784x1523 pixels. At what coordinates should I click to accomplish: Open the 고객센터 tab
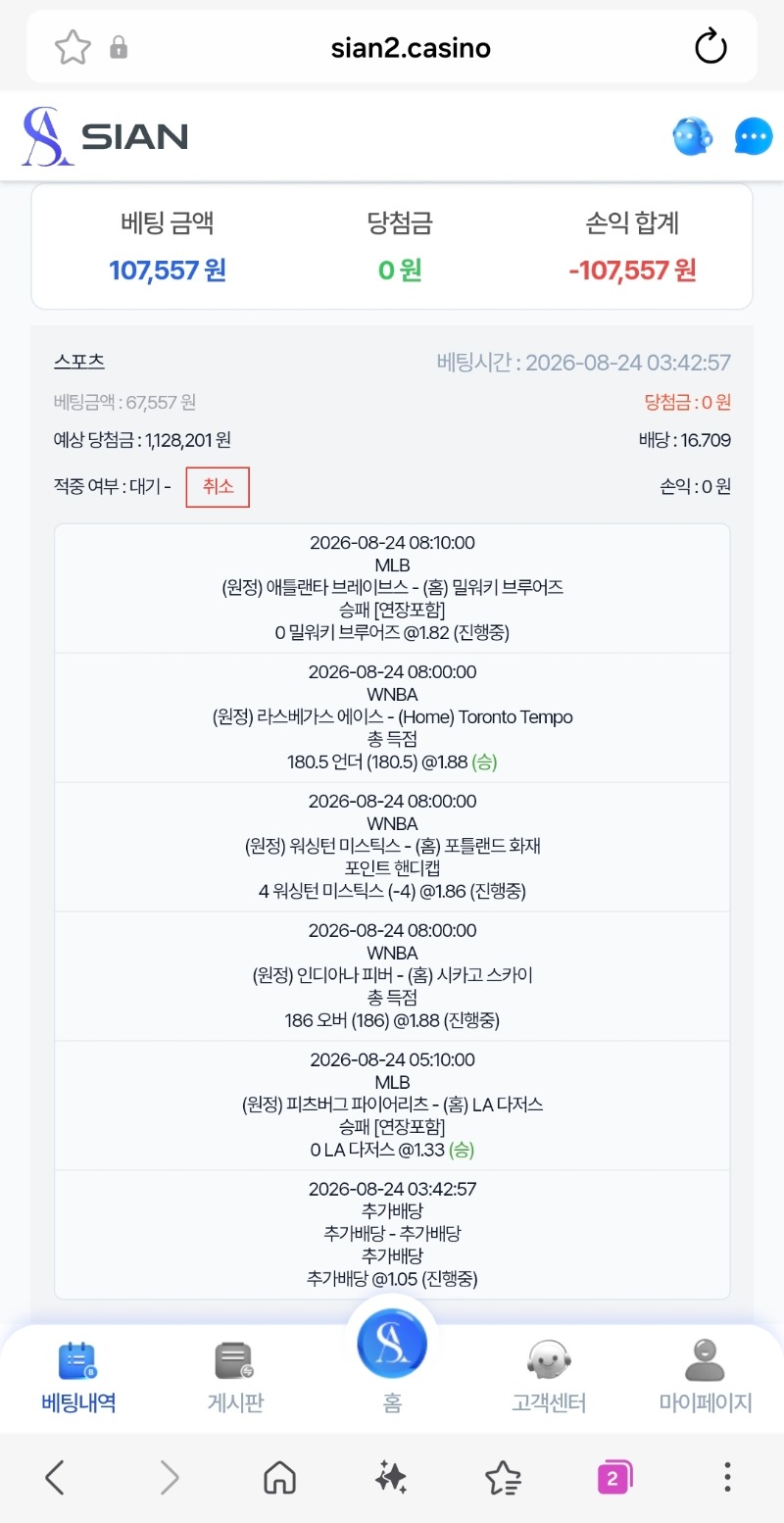(x=549, y=1377)
